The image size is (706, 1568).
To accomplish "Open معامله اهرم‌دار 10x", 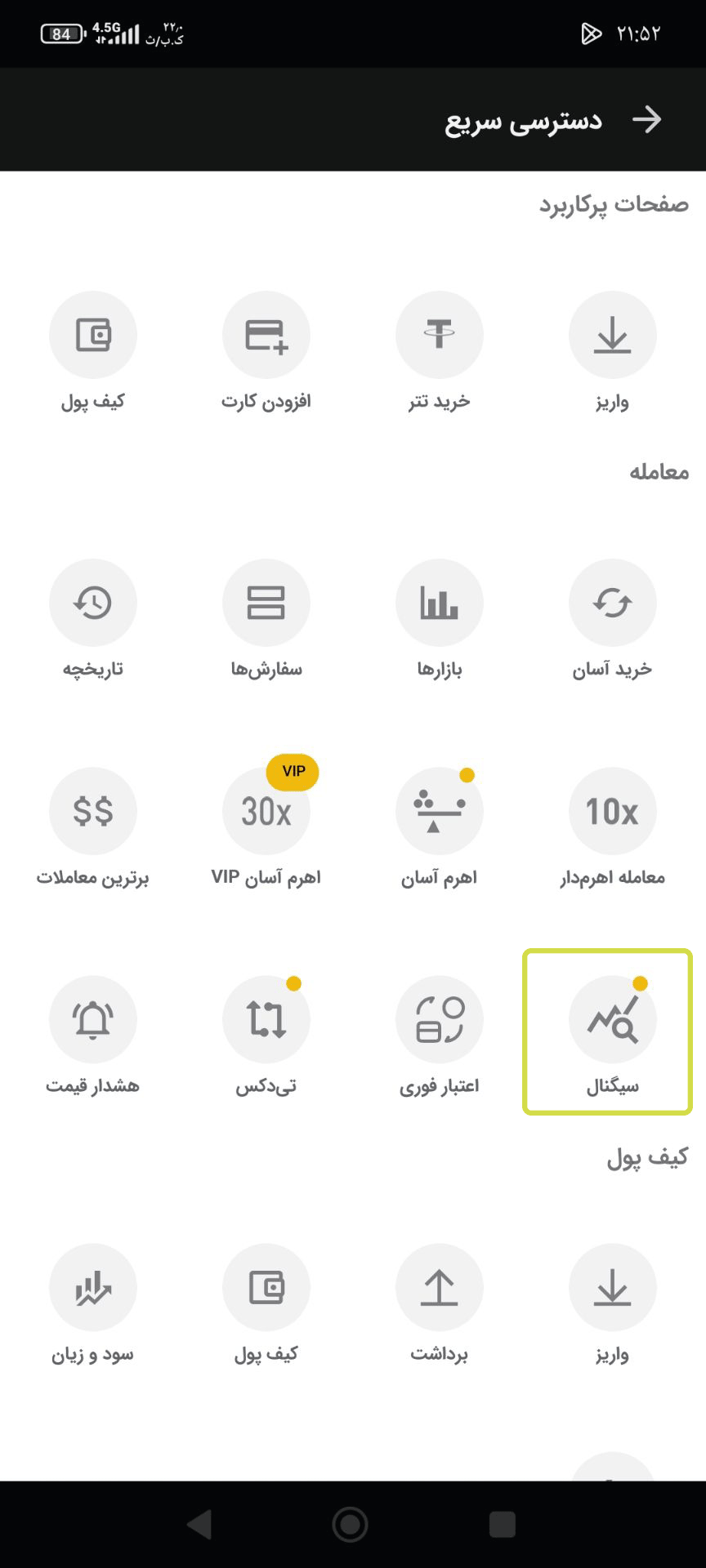I will [612, 811].
